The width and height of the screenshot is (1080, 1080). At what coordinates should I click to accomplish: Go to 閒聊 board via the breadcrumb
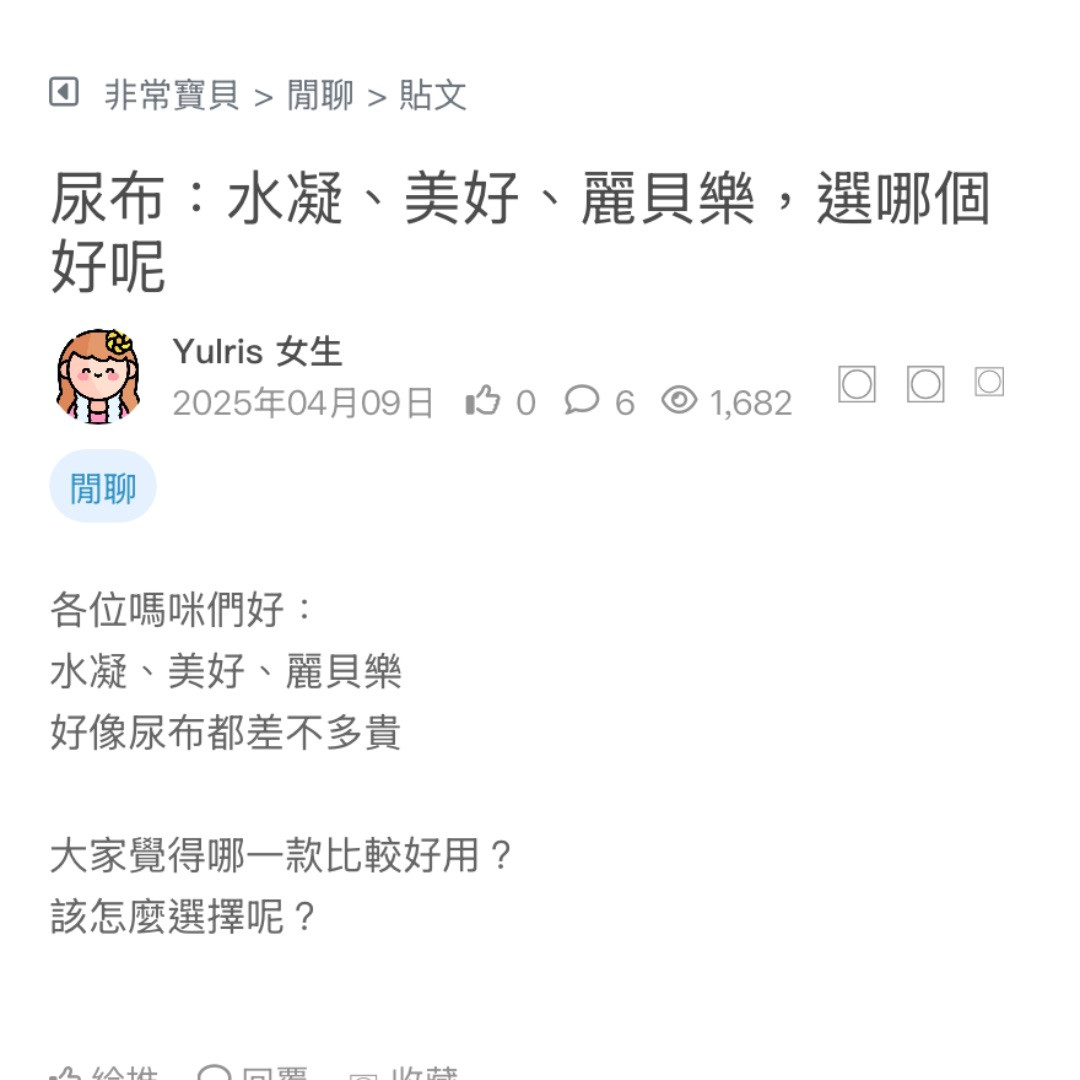[x=320, y=96]
